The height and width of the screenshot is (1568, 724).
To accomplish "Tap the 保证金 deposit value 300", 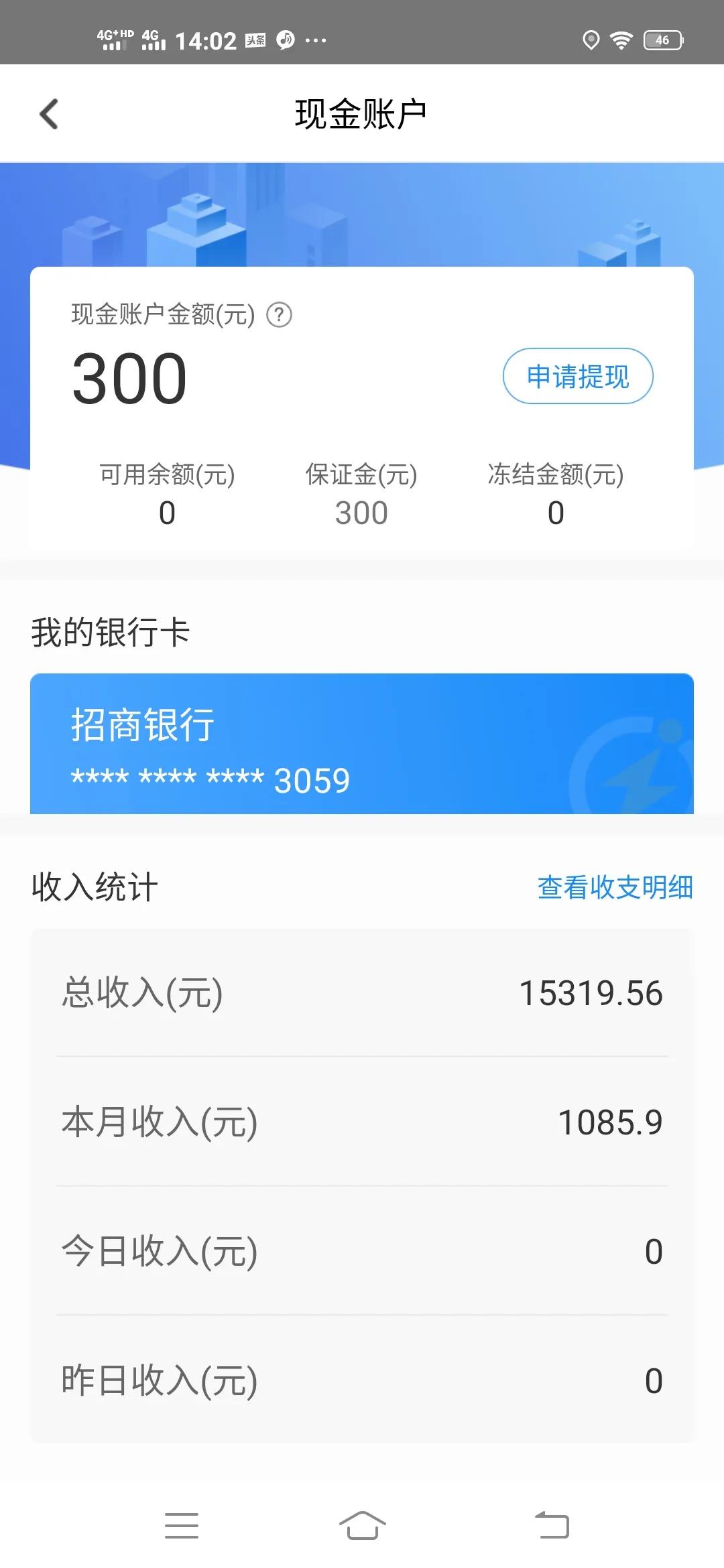I will 361,511.
